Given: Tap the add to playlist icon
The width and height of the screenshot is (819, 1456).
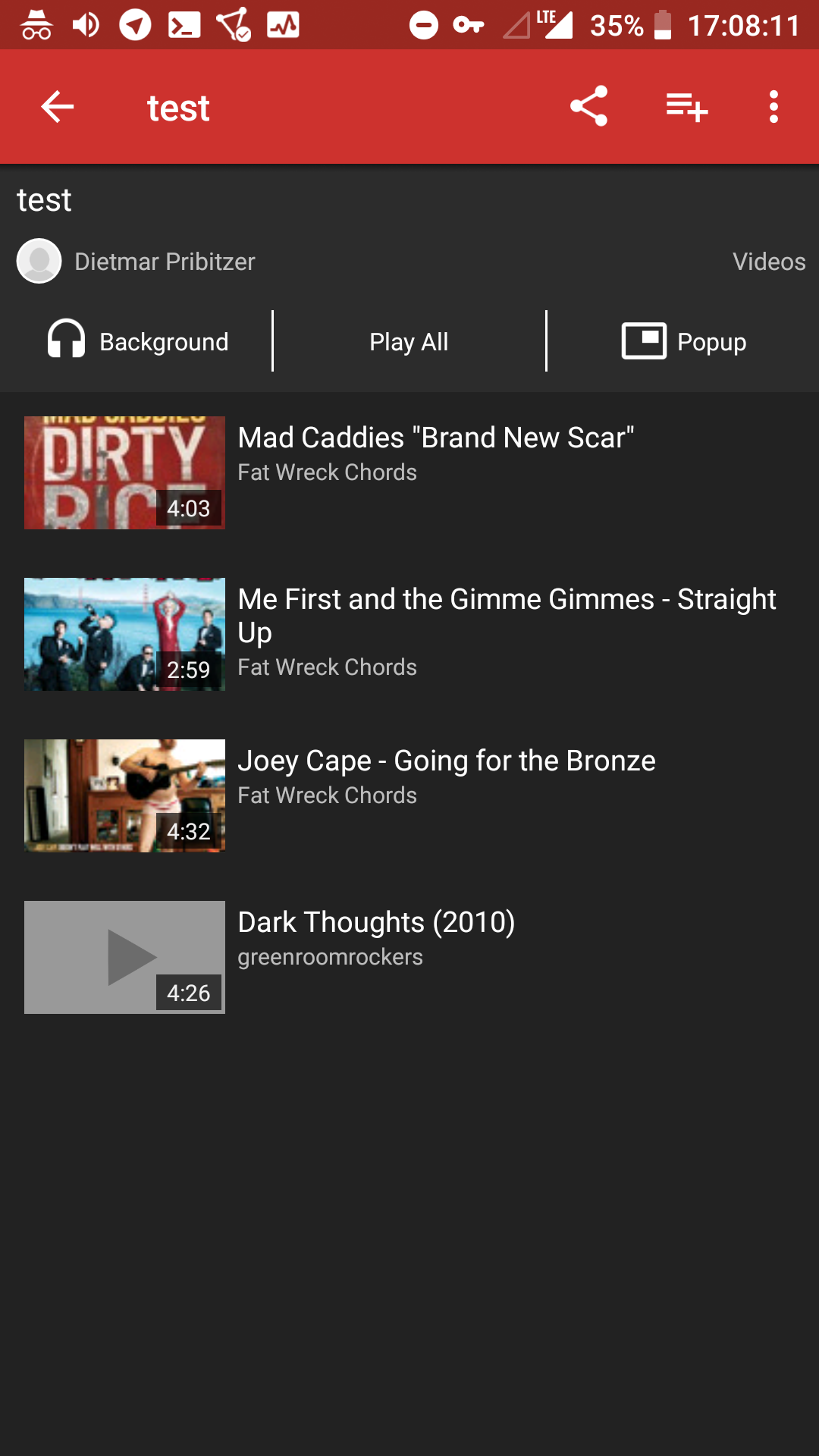Looking at the screenshot, I should click(x=686, y=107).
